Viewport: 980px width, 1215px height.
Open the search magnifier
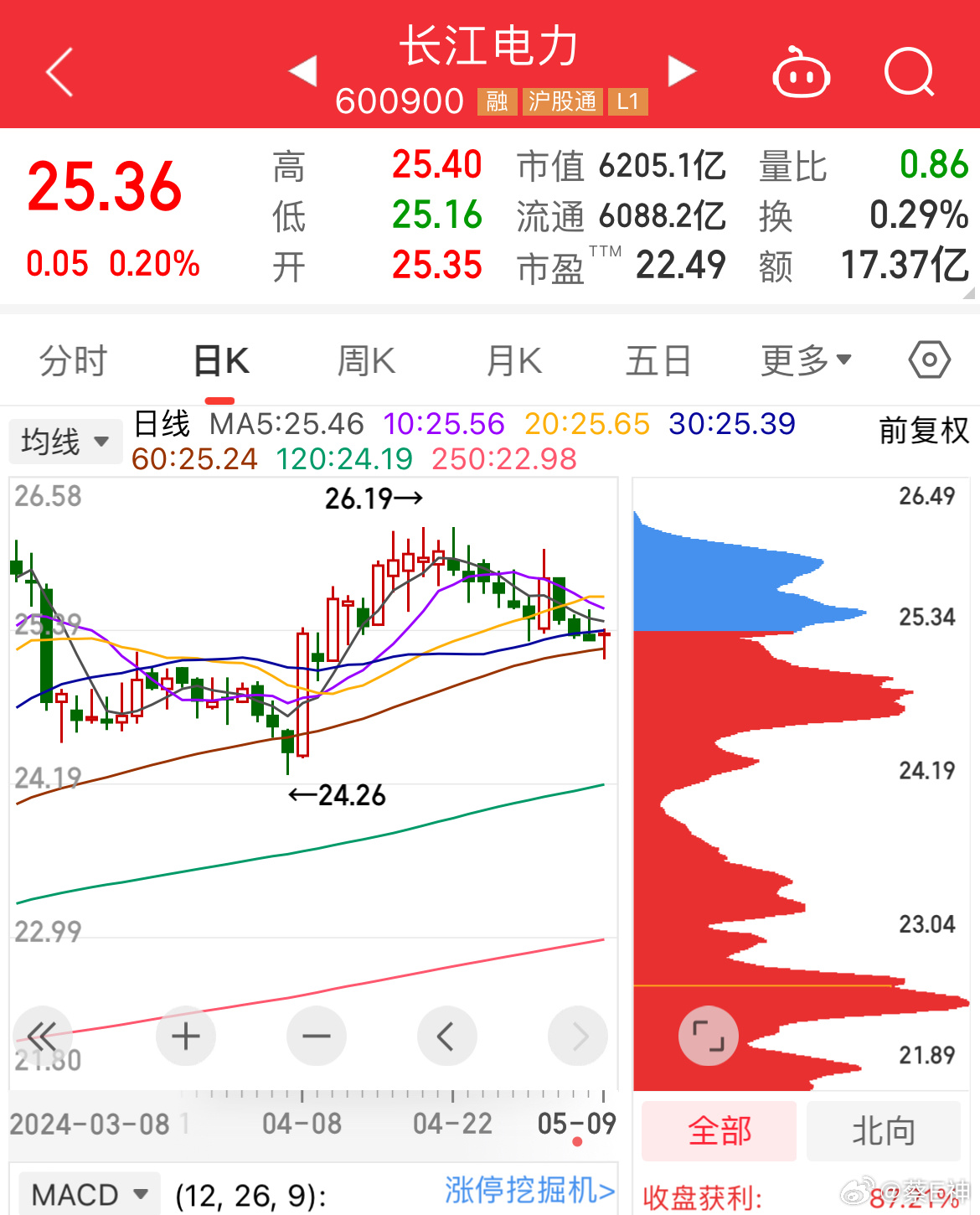[909, 73]
